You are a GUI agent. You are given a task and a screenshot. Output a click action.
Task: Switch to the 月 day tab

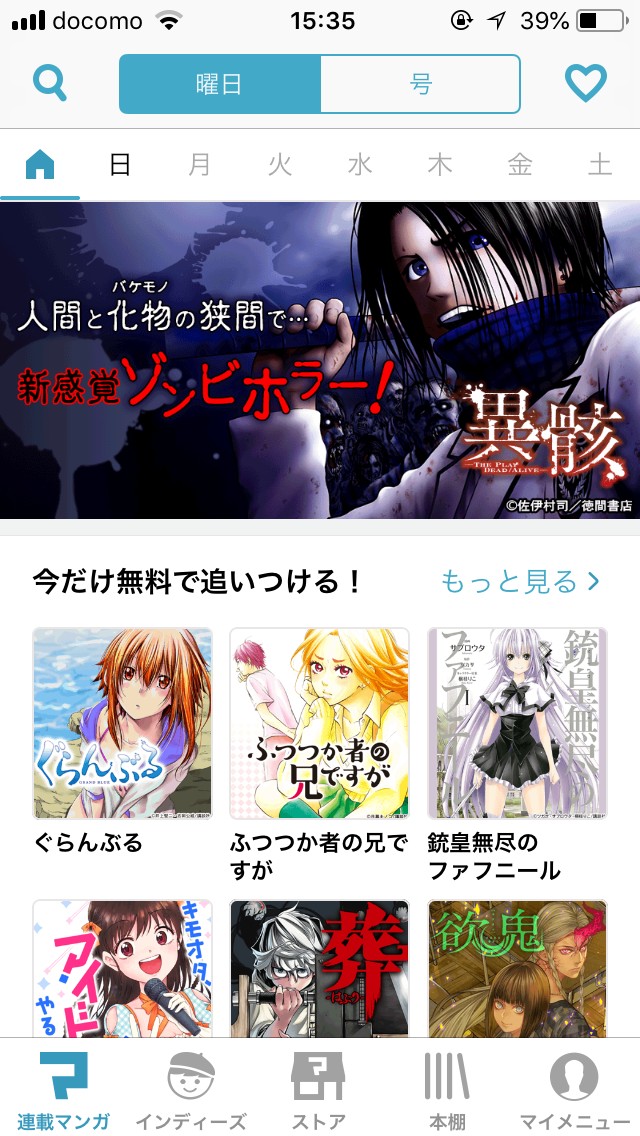200,165
